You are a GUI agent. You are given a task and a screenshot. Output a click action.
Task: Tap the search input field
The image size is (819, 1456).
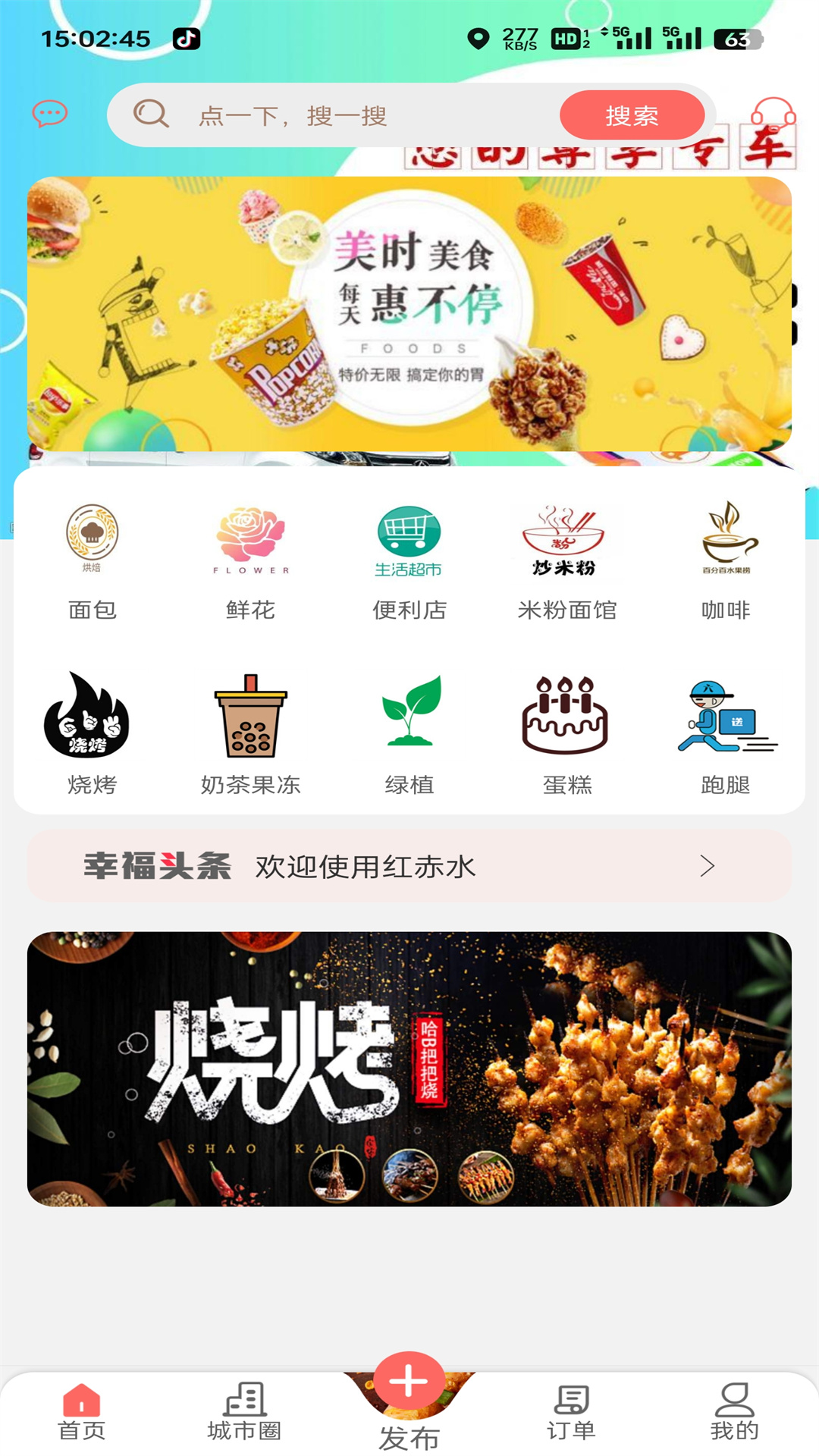tap(341, 116)
